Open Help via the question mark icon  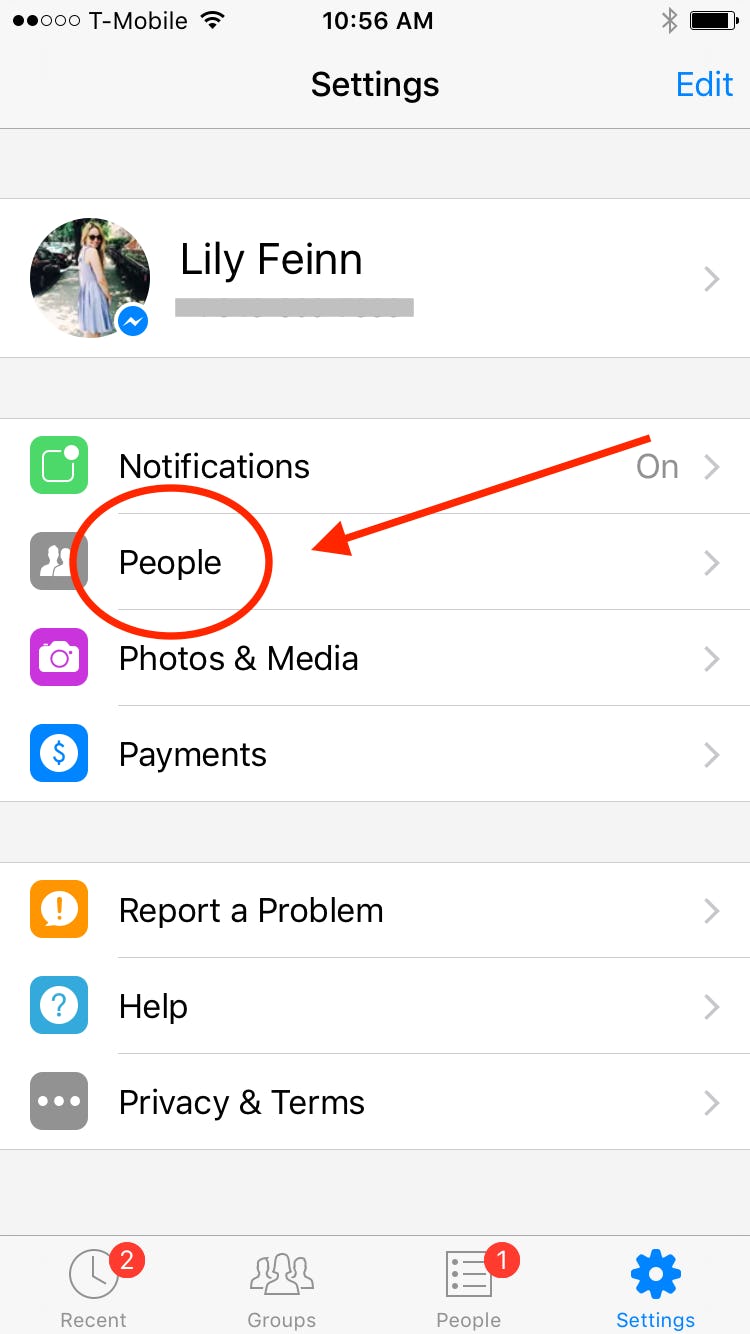58,1006
